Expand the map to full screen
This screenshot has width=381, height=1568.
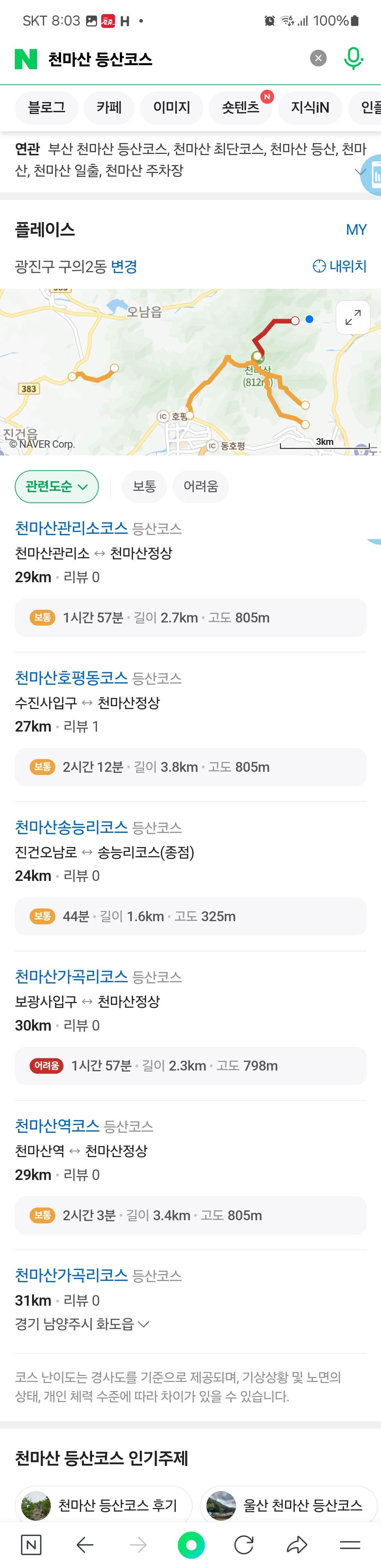pos(353,317)
